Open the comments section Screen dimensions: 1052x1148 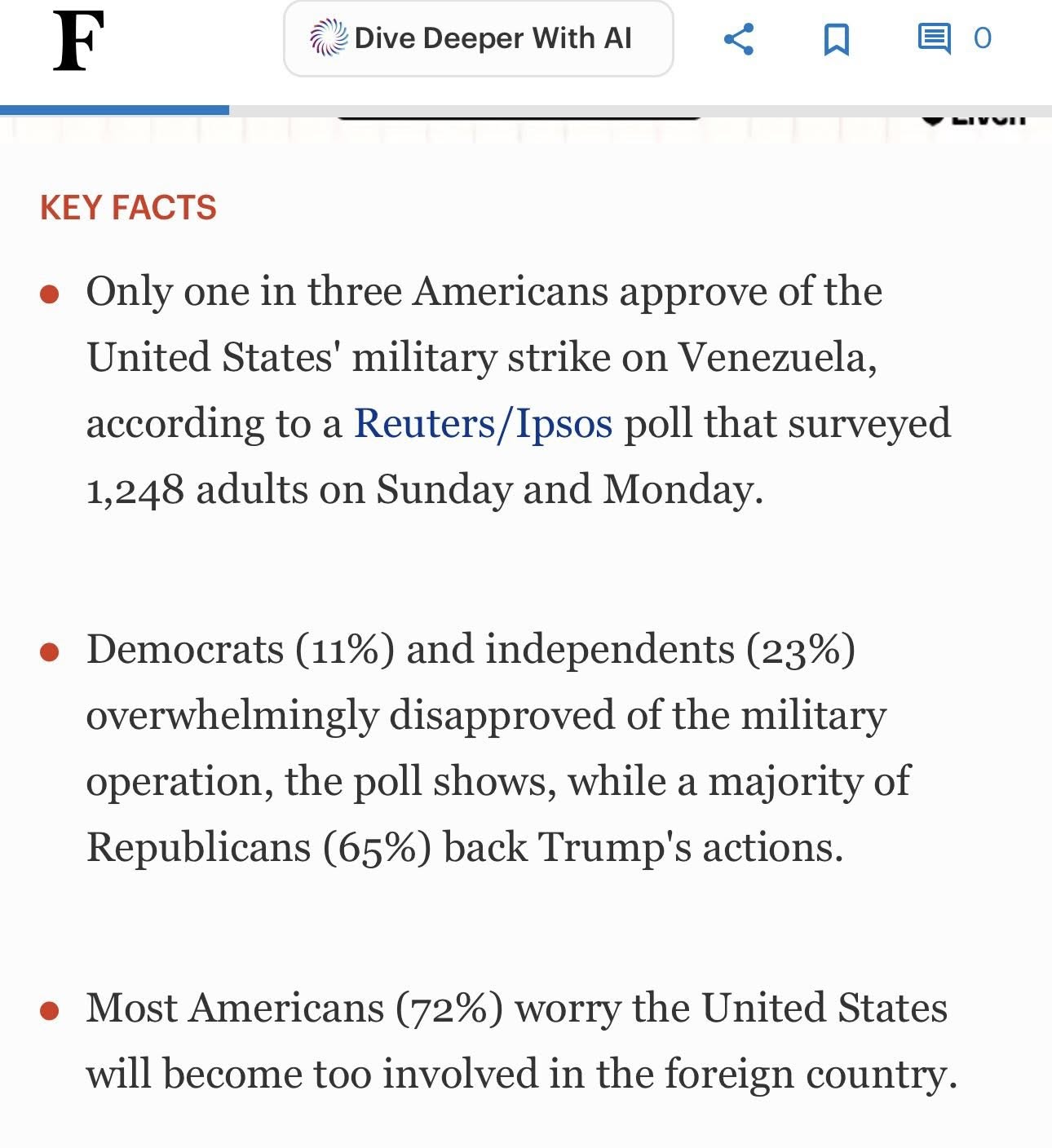[x=953, y=38]
